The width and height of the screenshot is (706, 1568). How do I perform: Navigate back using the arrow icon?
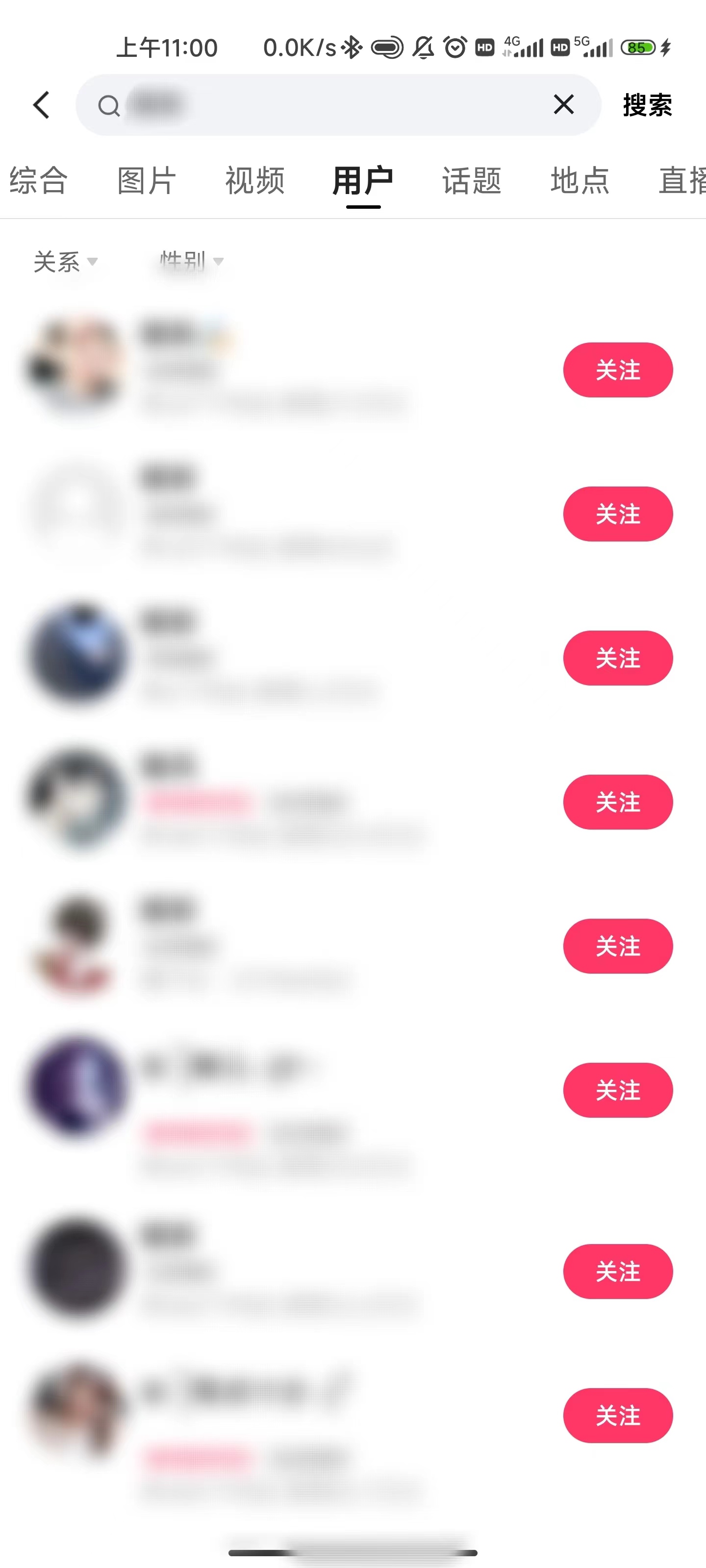(40, 105)
